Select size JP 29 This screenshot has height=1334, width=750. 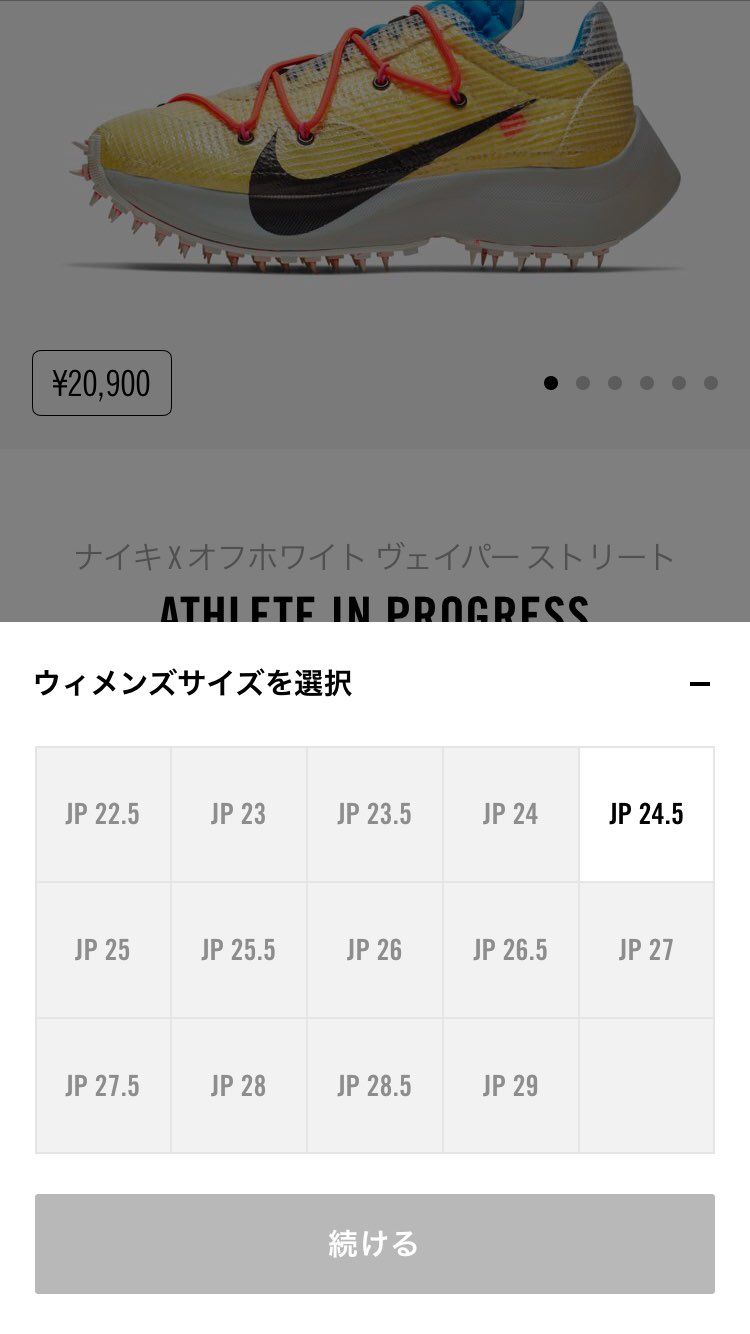pyautogui.click(x=511, y=1086)
